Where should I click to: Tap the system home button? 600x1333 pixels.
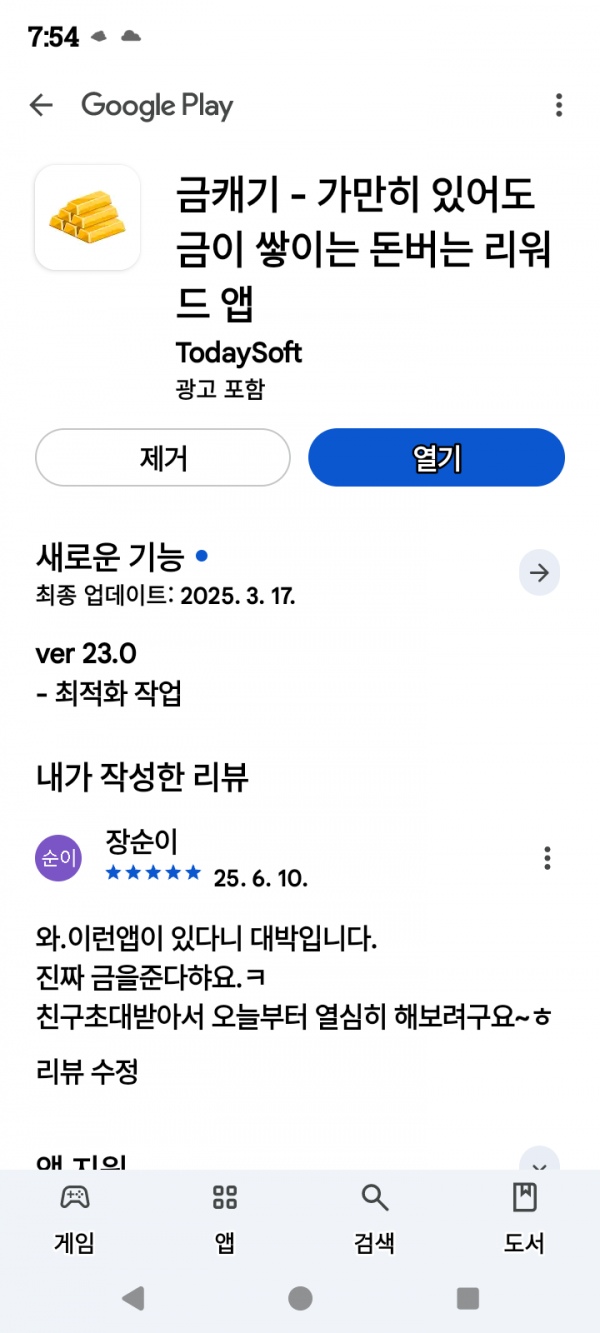tap(300, 1298)
